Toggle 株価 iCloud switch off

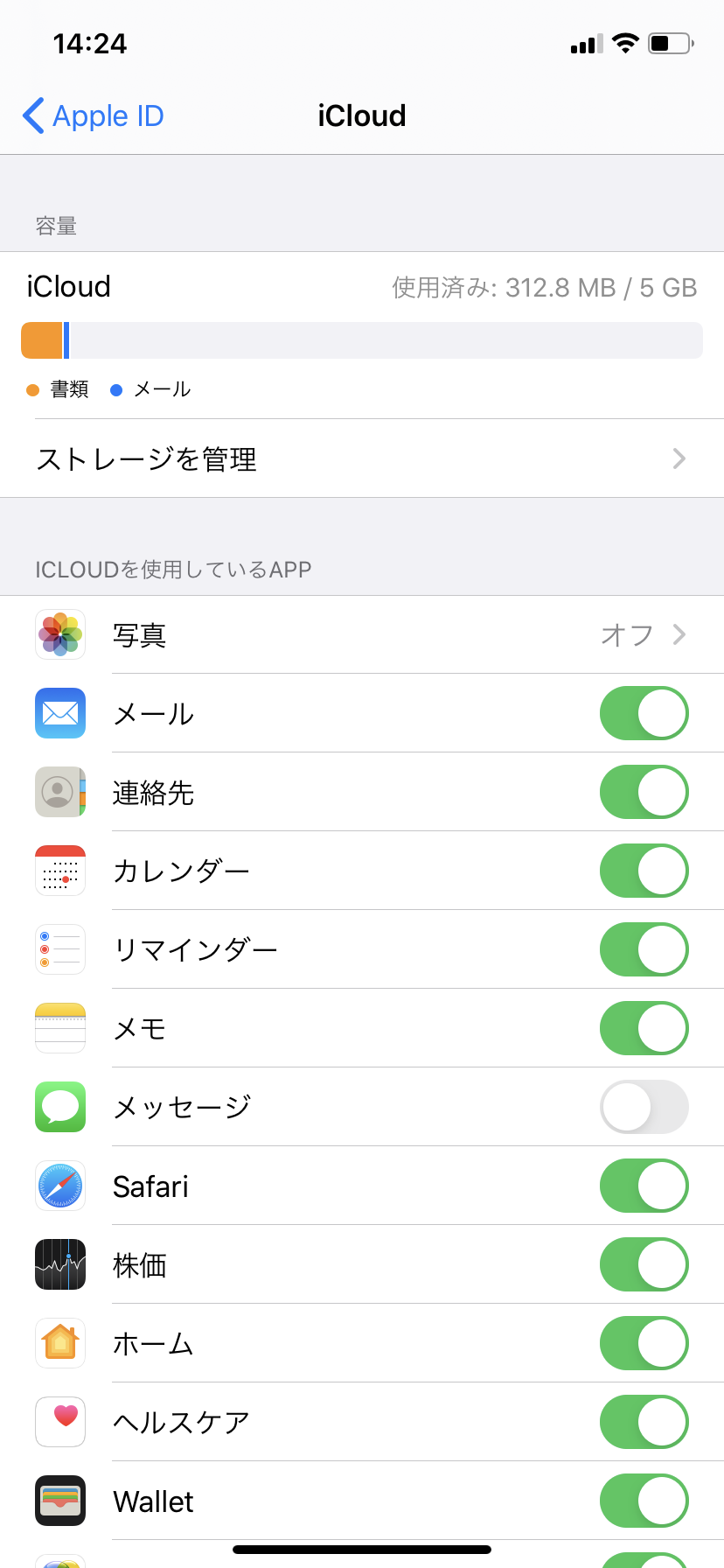pyautogui.click(x=644, y=1264)
